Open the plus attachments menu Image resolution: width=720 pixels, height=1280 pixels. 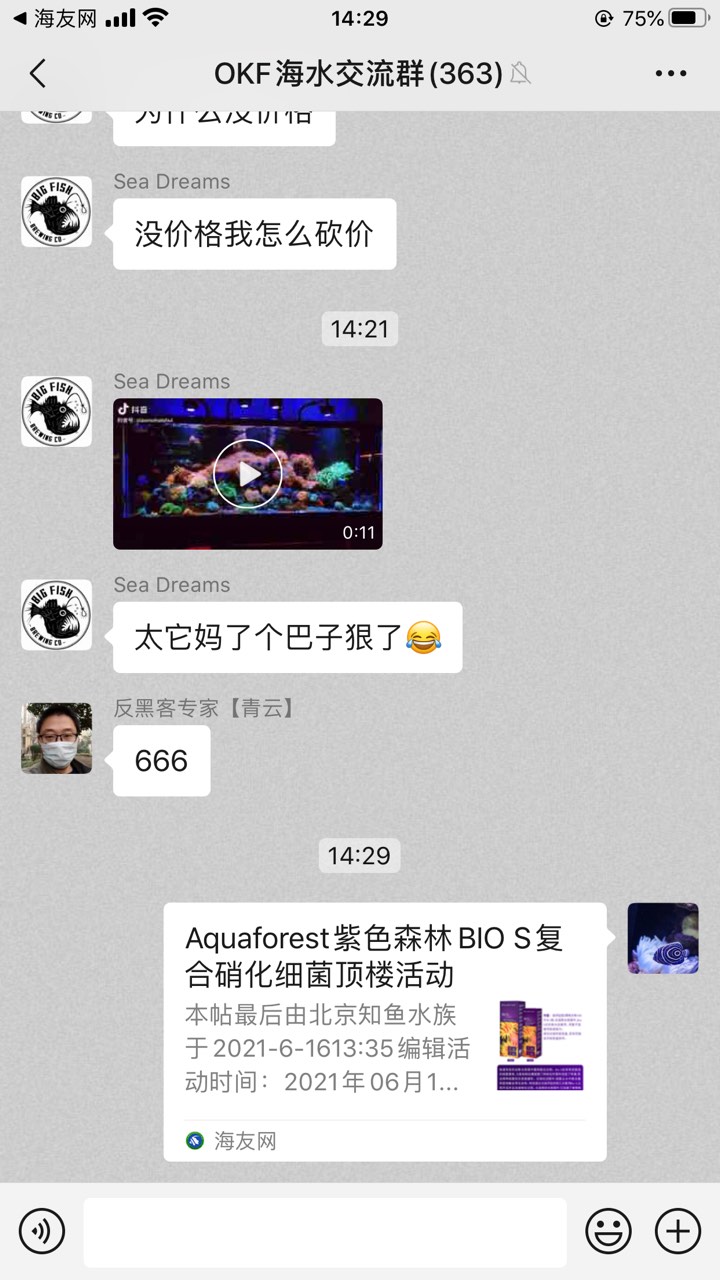tap(677, 1230)
